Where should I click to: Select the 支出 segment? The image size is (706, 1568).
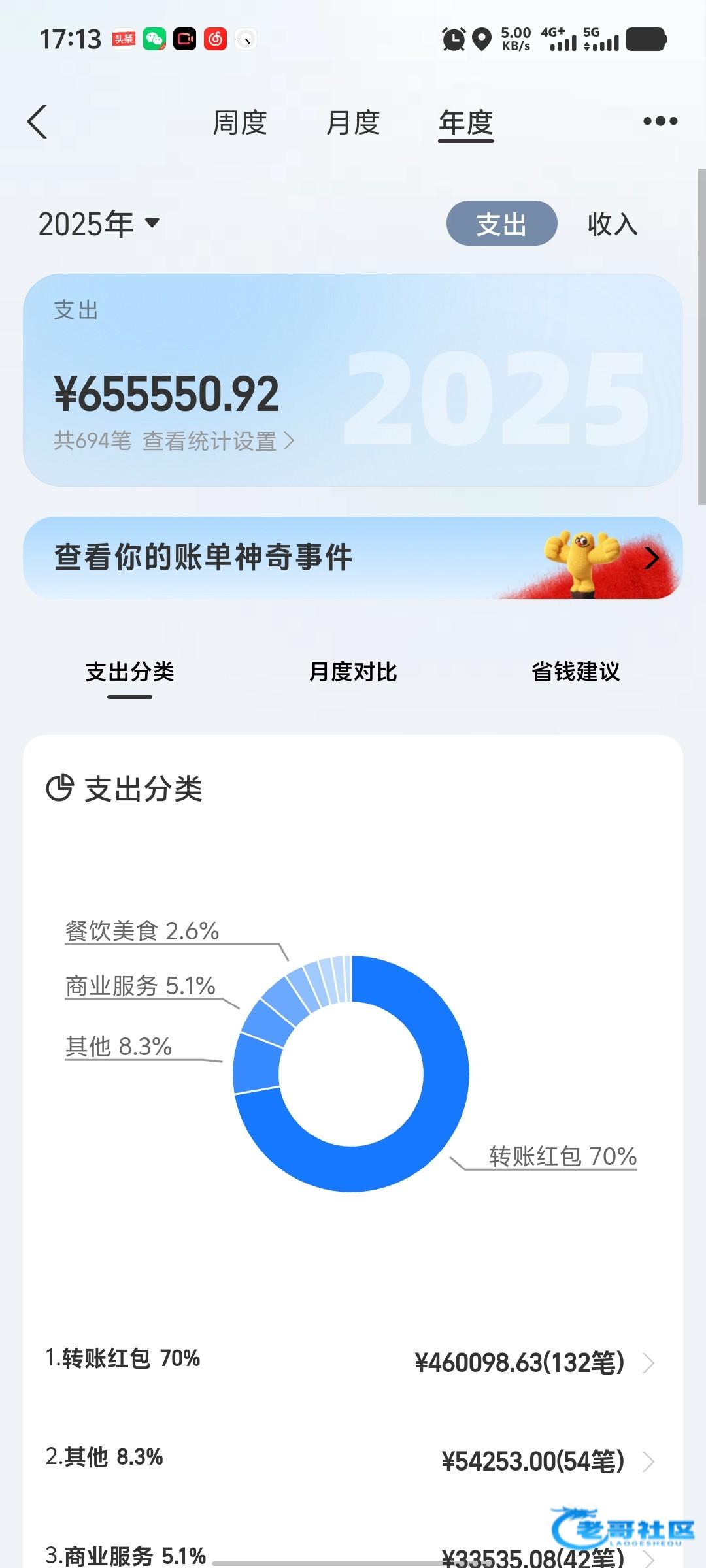tap(501, 224)
